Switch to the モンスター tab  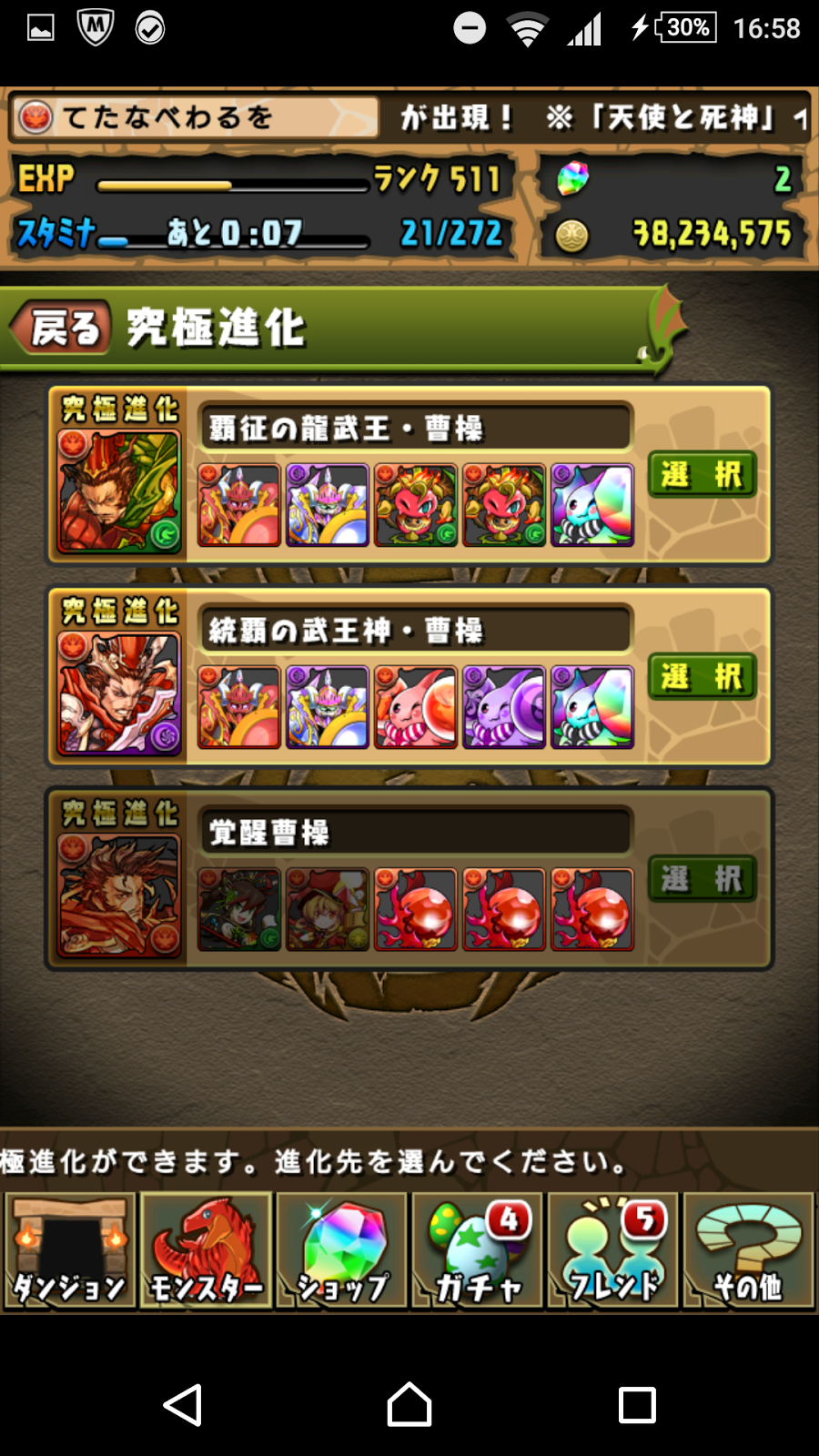206,1251
